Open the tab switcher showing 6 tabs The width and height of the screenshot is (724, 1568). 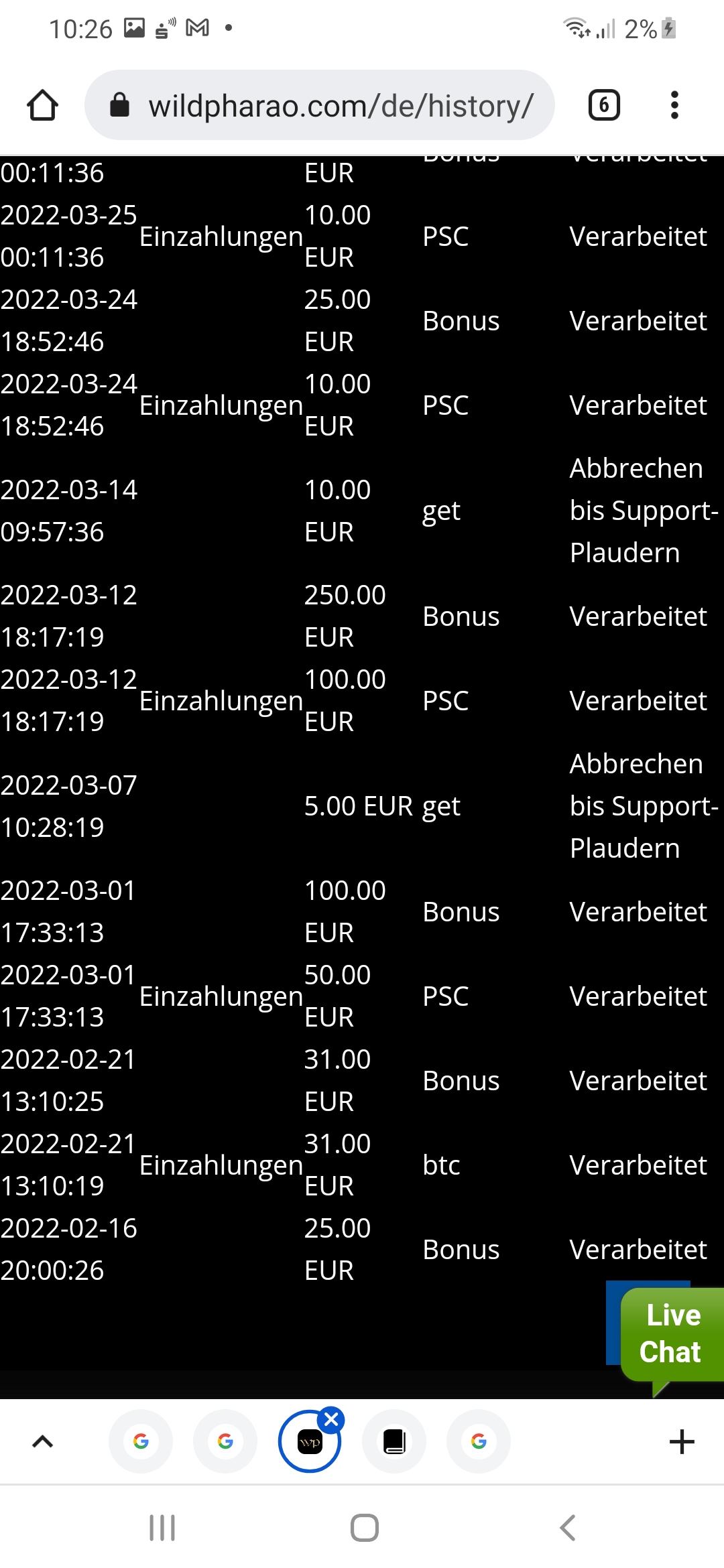tap(603, 105)
